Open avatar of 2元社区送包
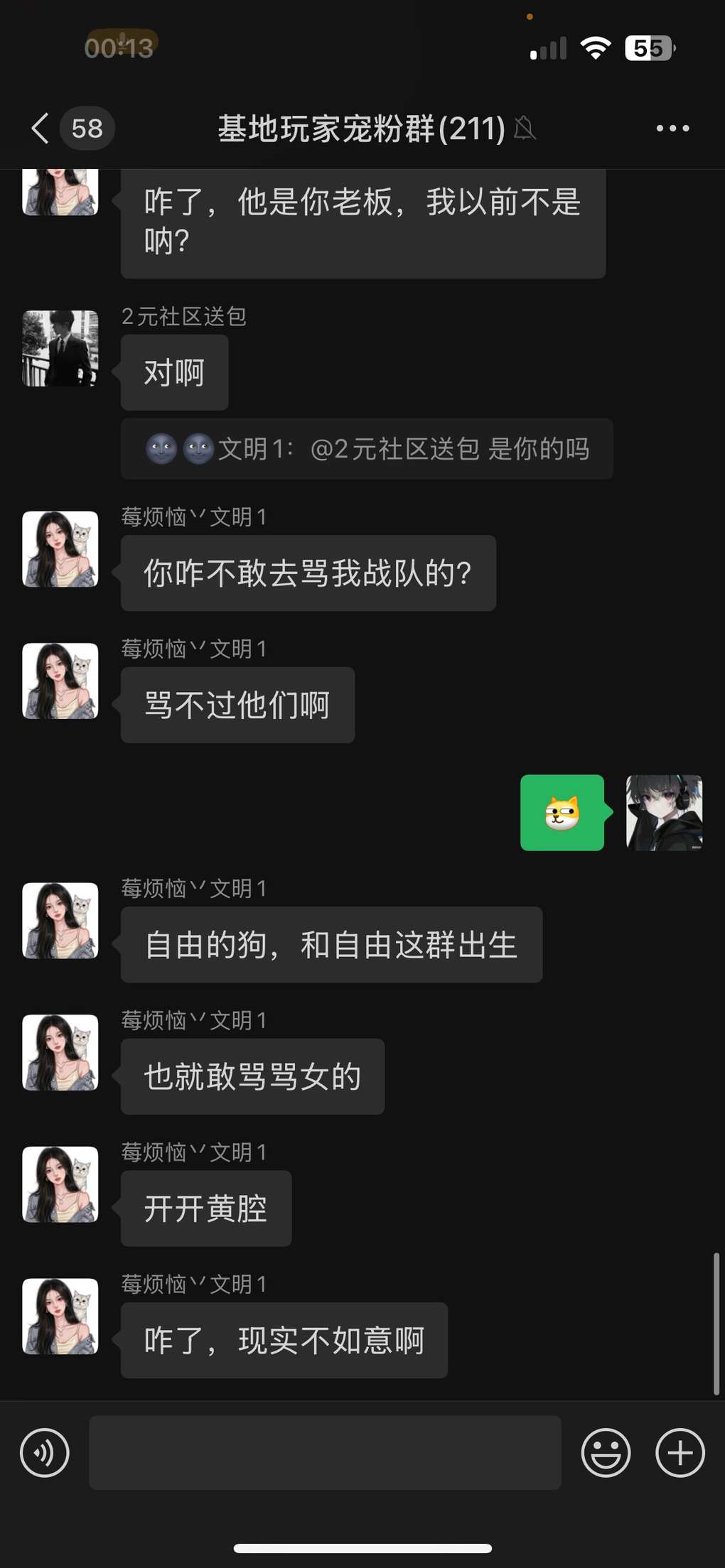 [60, 348]
